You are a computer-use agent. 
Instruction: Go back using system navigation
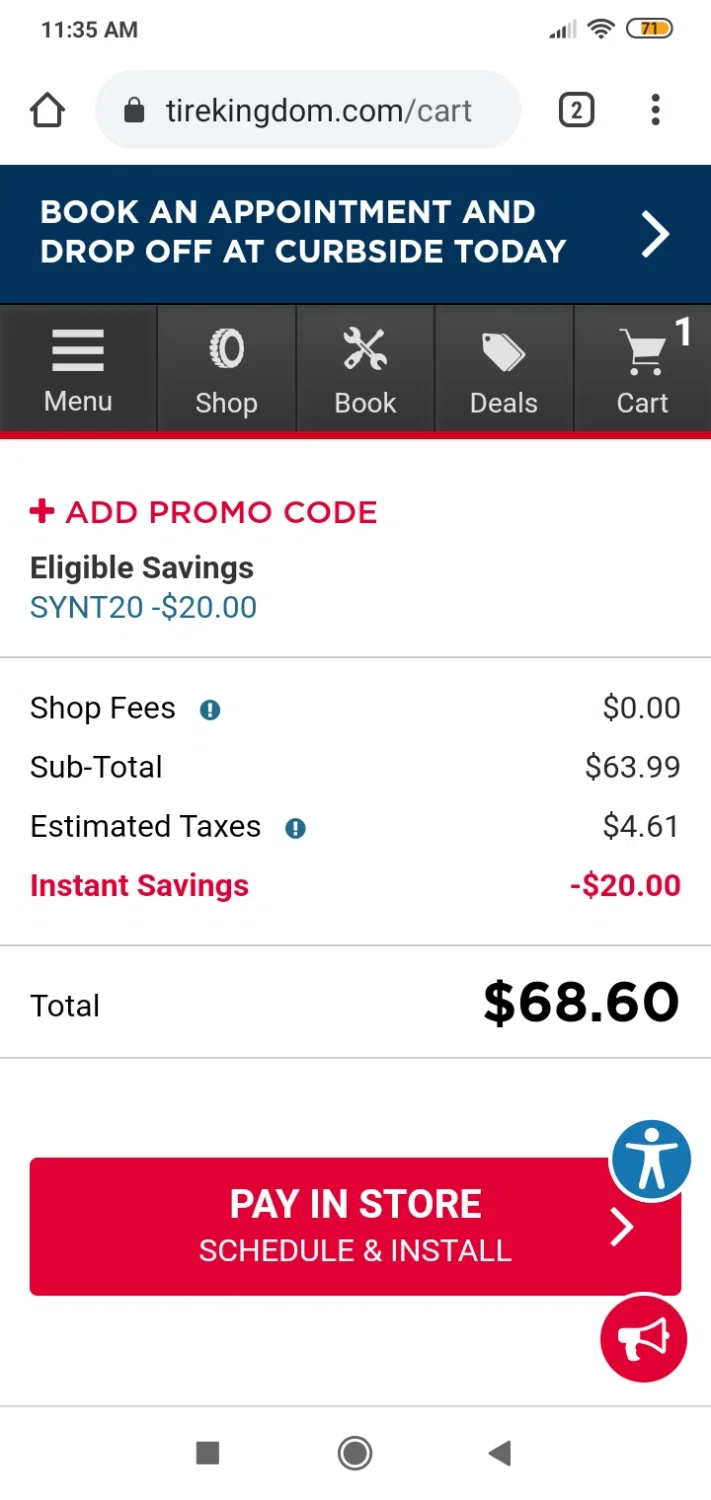(499, 1452)
